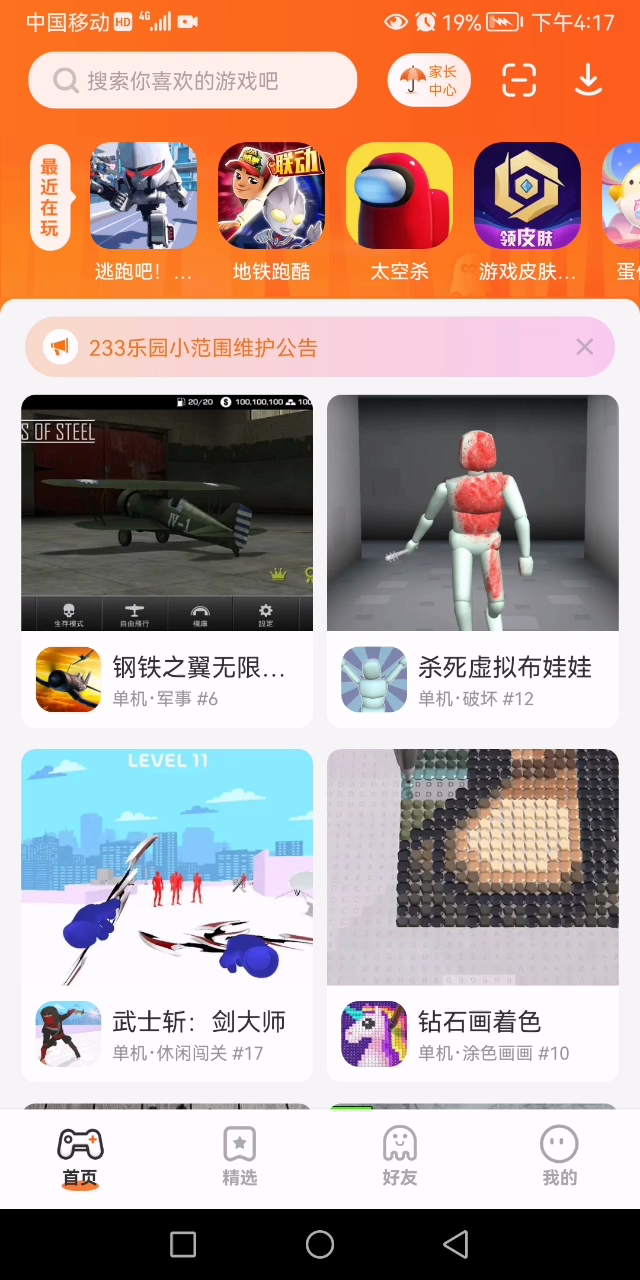Select the 首页 home tab
This screenshot has width=640, height=1280.
(x=80, y=1157)
